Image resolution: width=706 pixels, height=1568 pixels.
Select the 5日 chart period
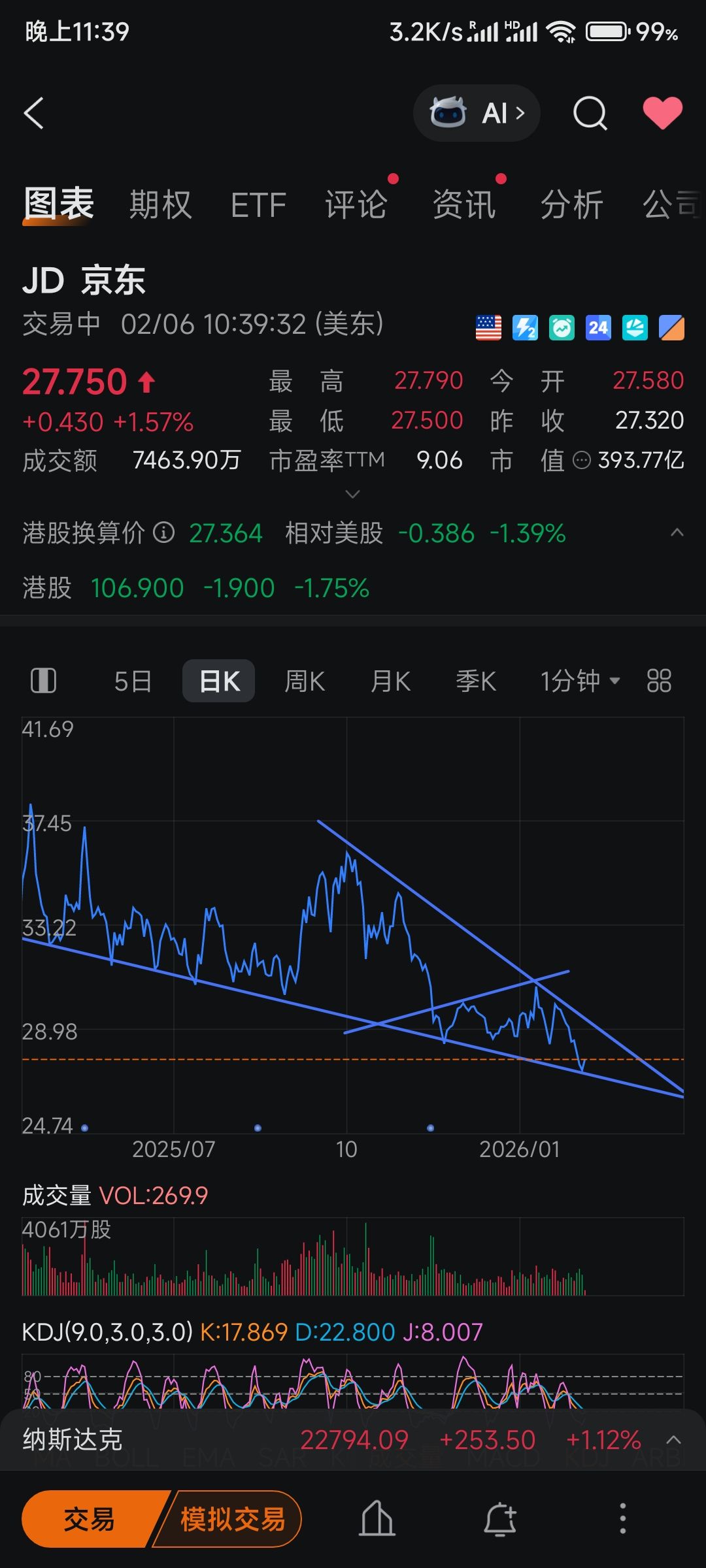coord(133,681)
